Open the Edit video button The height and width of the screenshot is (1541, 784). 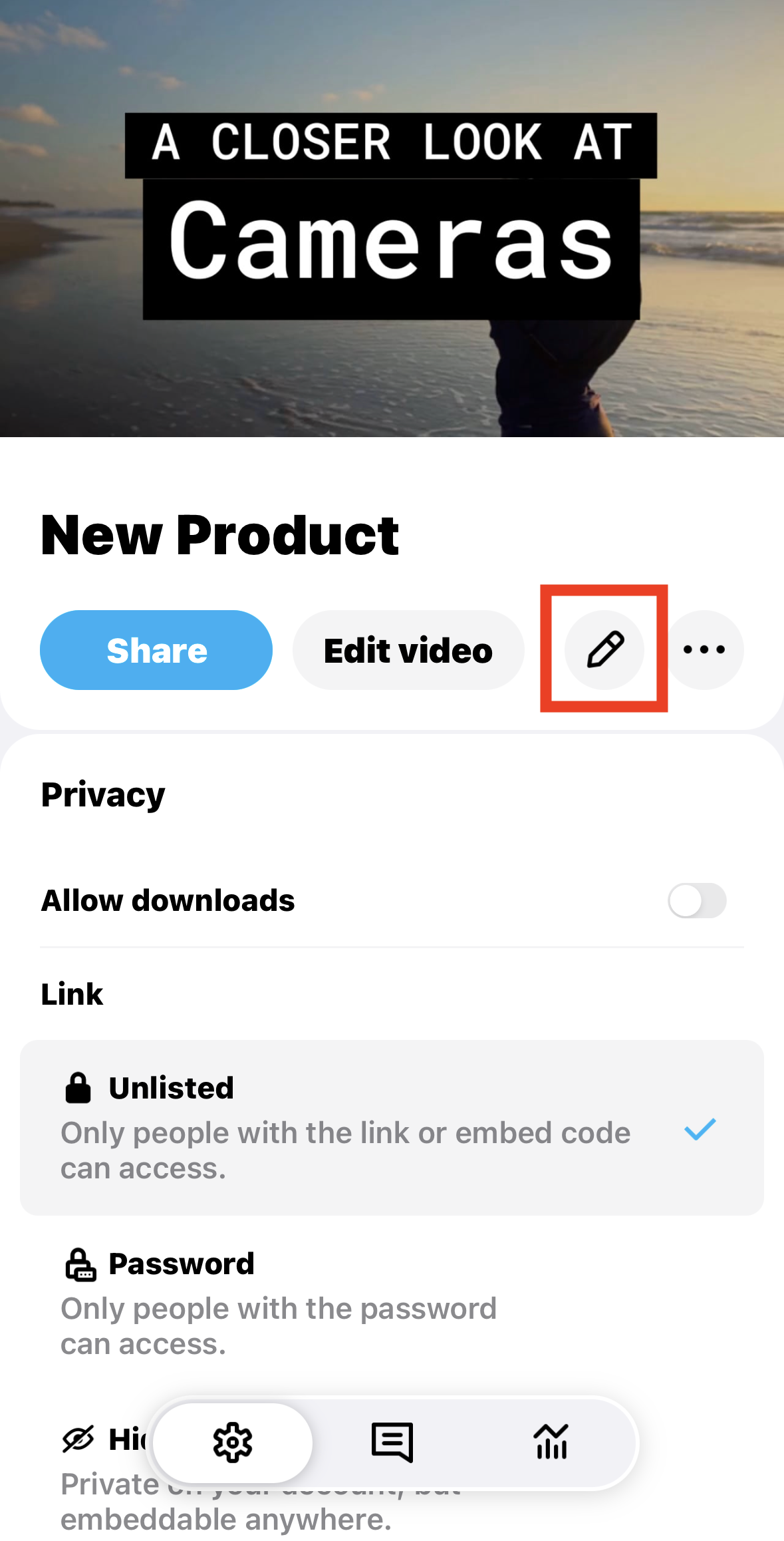(x=408, y=650)
